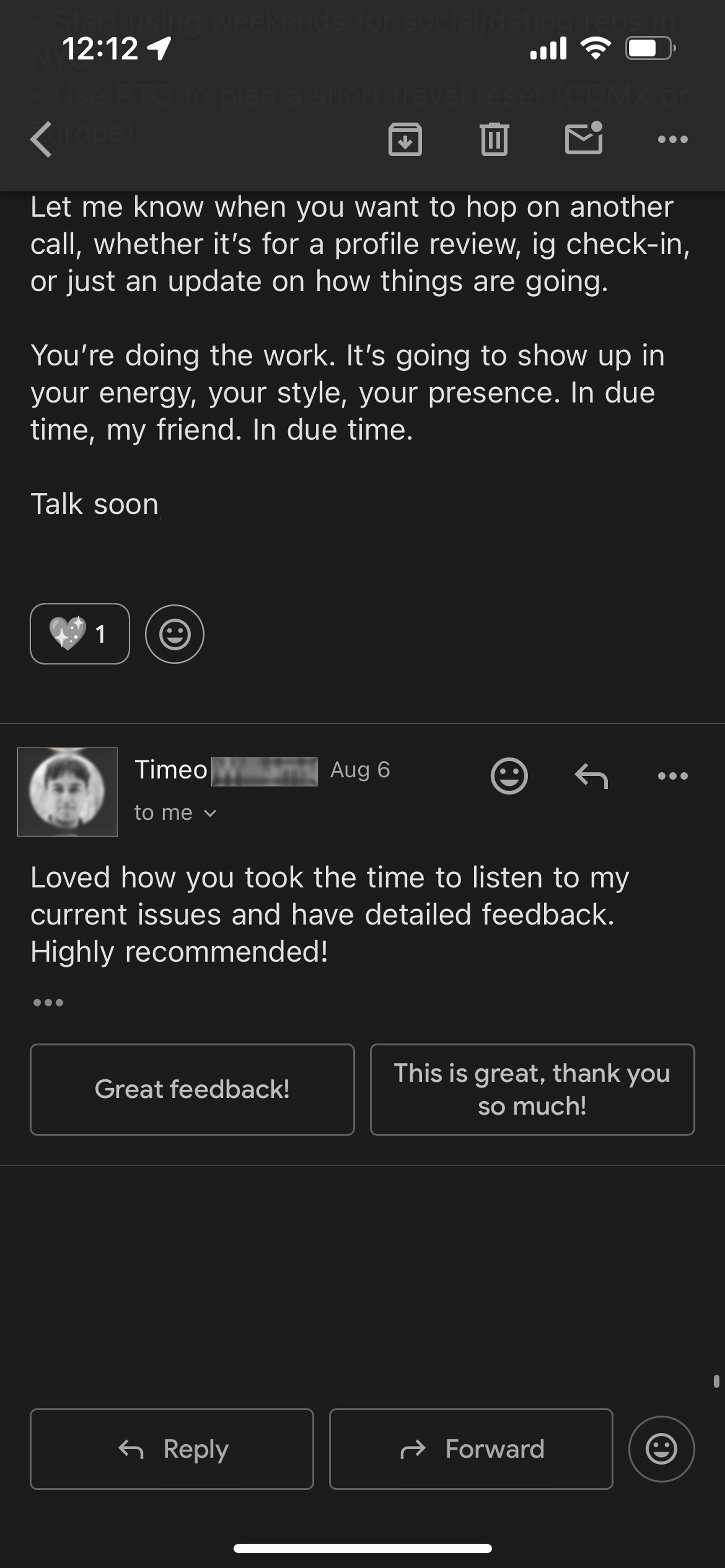Tap the sparkling heart reaction chip
Image resolution: width=725 pixels, height=1568 pixels.
click(80, 634)
